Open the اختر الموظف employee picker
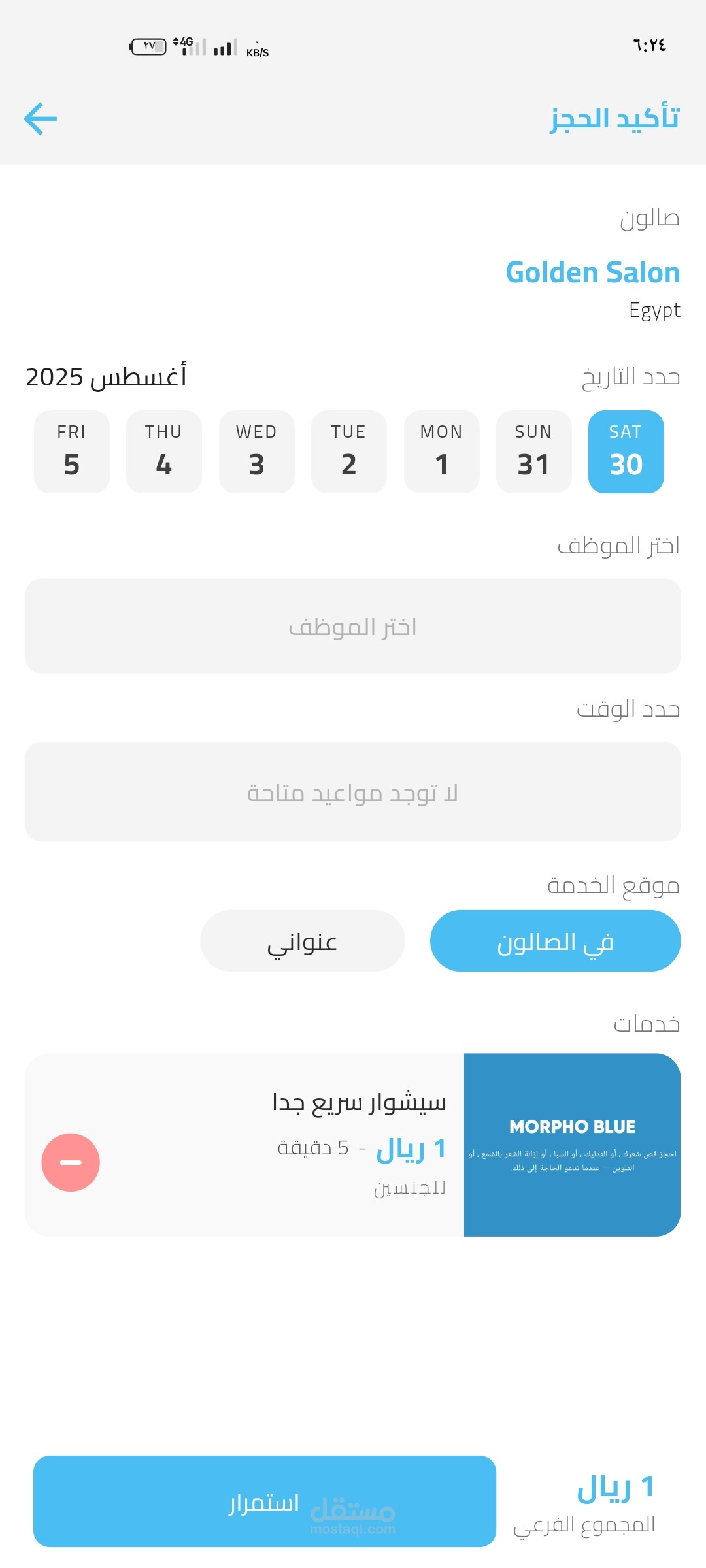The height and width of the screenshot is (1568, 706). [353, 626]
